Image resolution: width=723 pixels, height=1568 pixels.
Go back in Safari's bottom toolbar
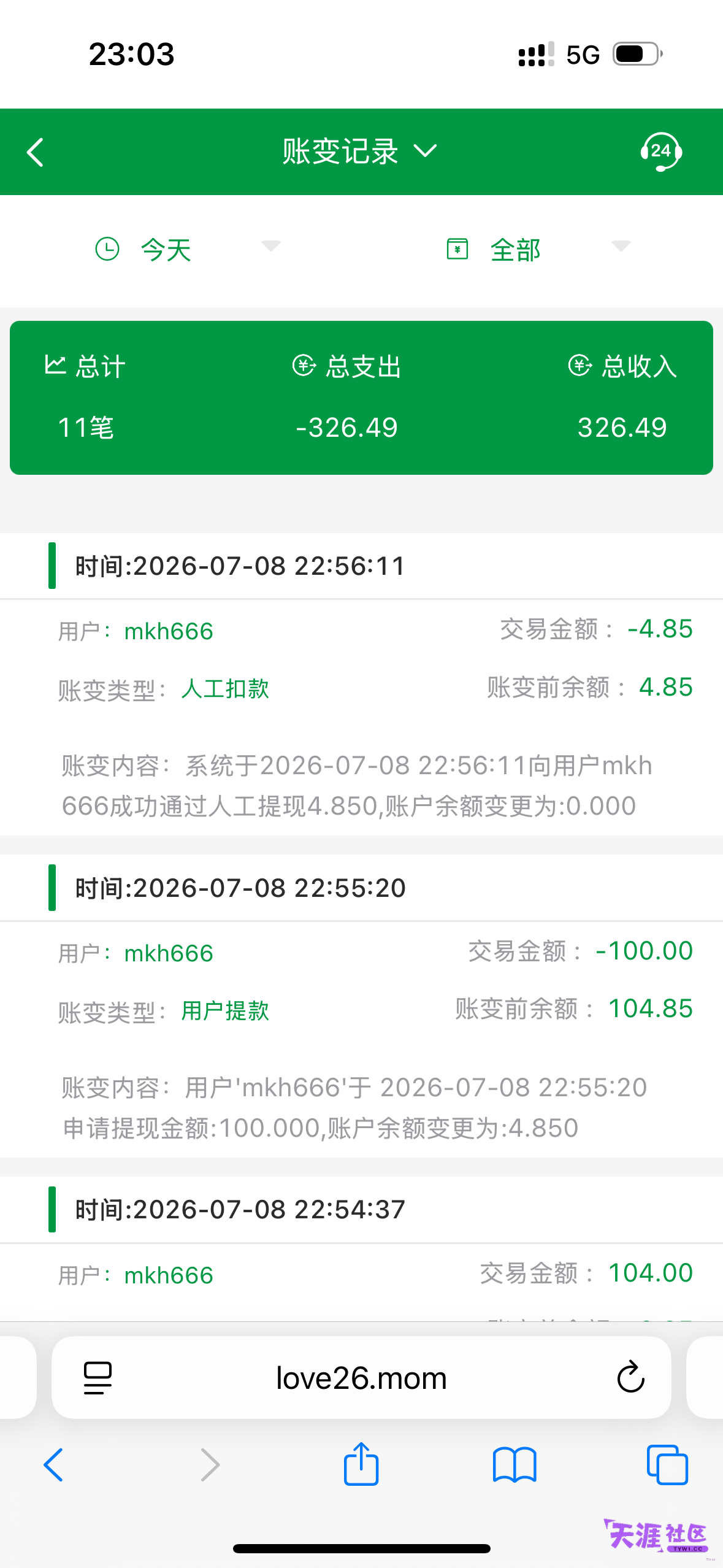(x=53, y=1465)
